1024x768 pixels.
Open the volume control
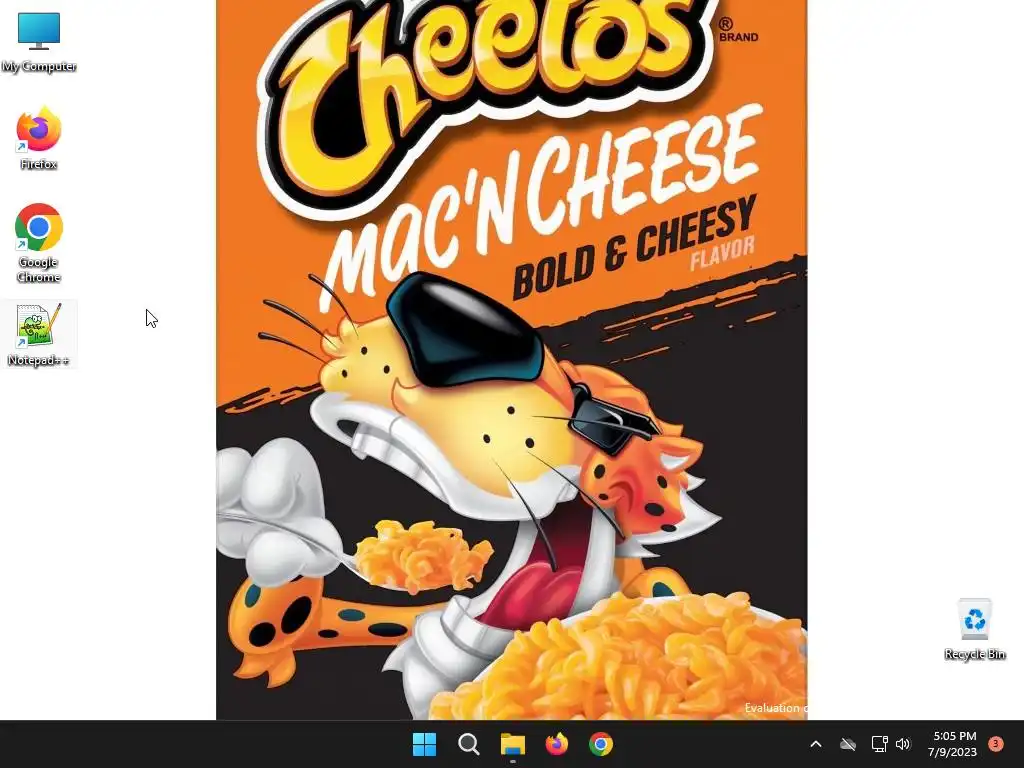(903, 744)
